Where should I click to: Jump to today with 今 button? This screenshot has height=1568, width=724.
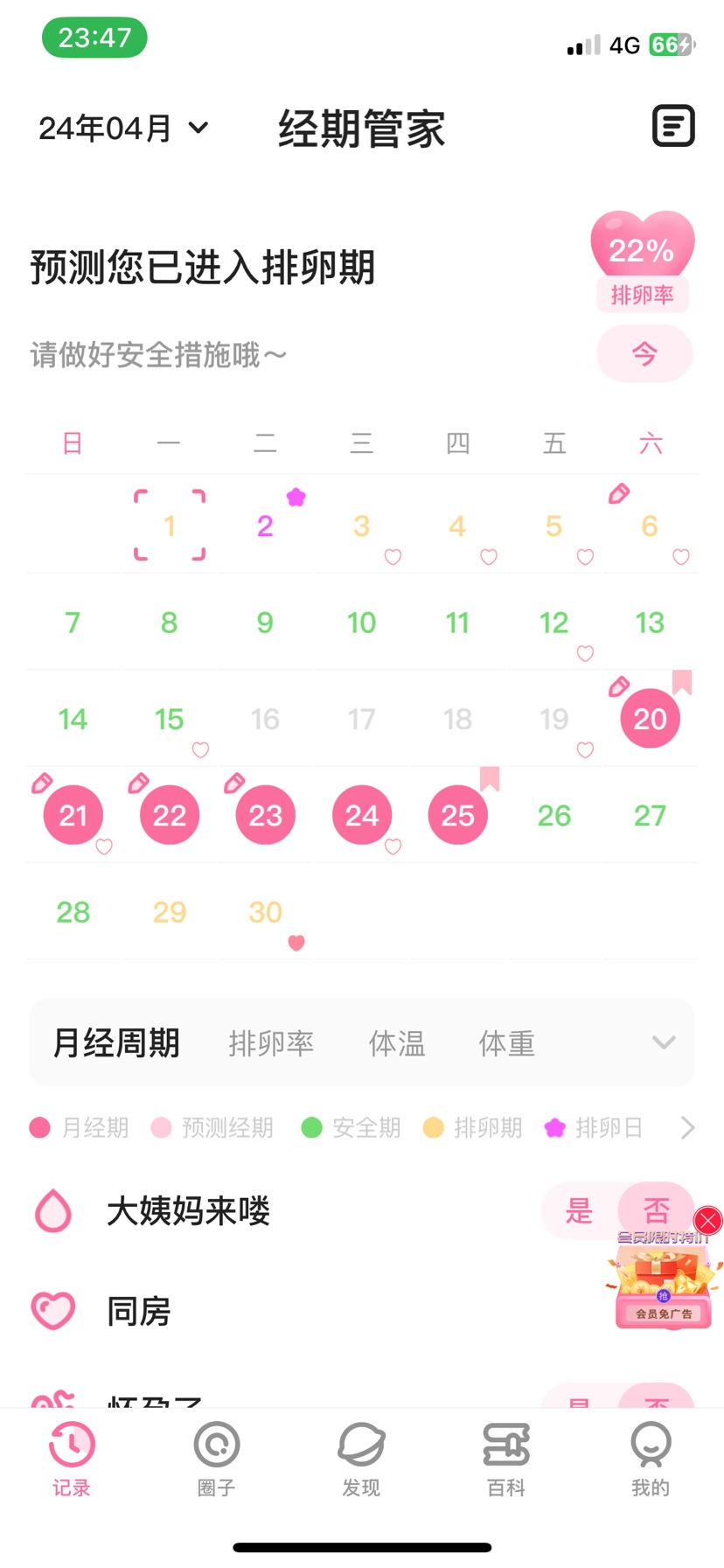click(644, 353)
